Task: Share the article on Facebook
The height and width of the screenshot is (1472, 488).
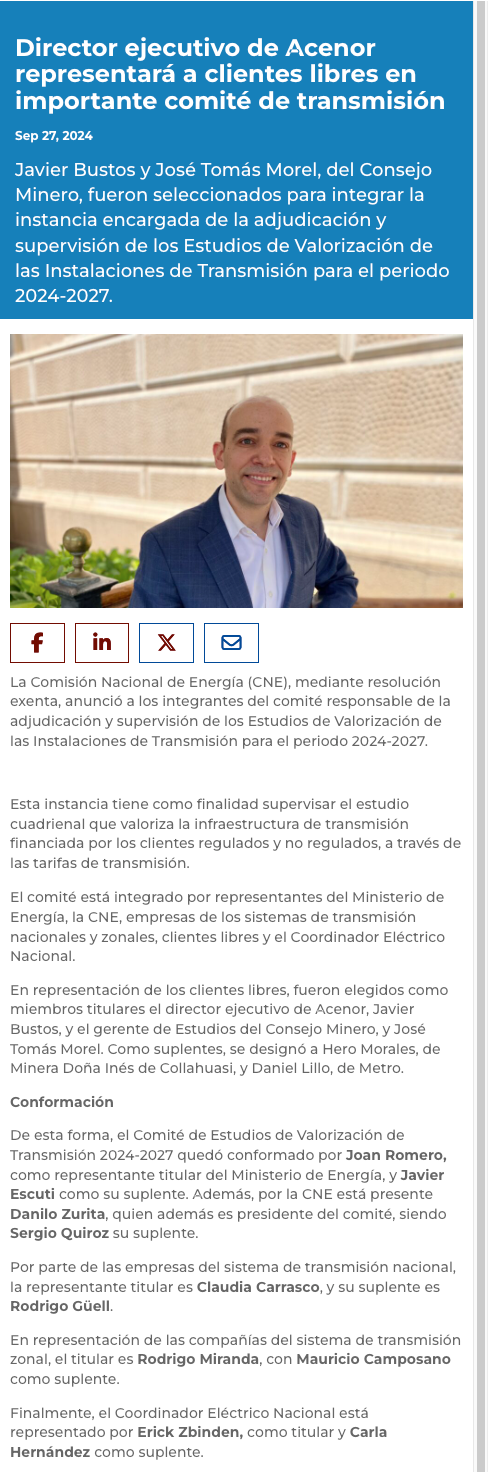Action: 37,643
